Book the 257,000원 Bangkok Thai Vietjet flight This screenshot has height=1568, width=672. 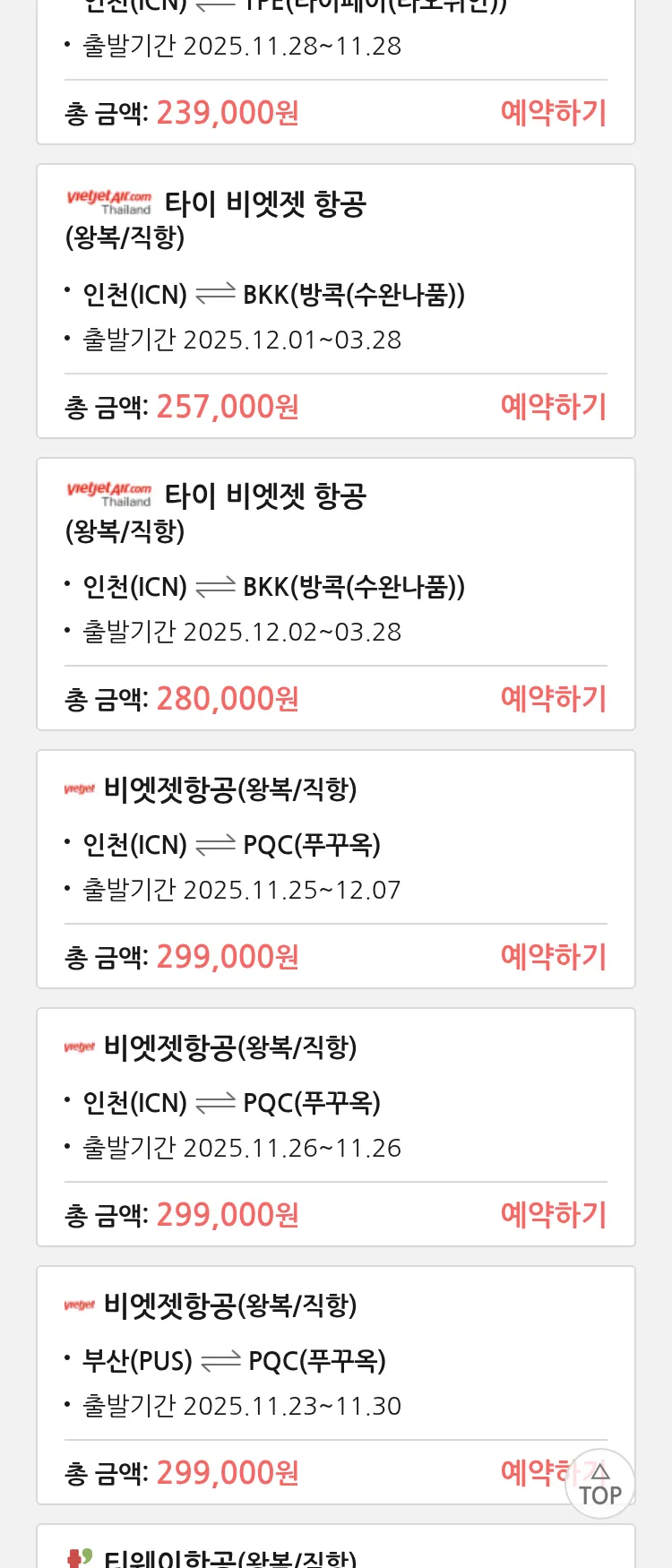point(553,407)
